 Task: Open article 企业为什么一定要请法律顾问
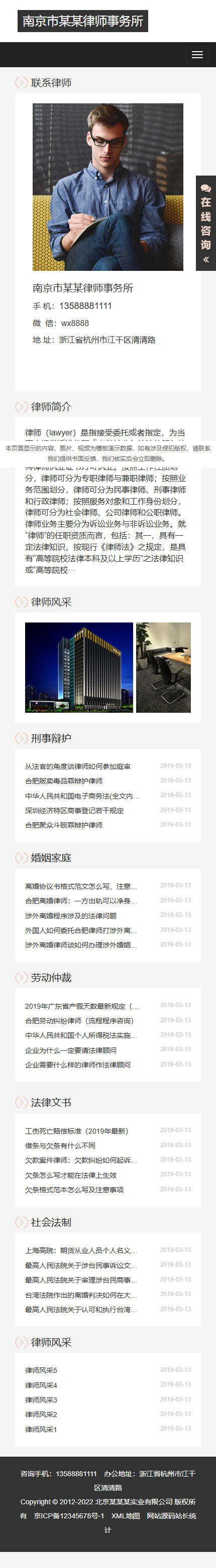click(x=71, y=1050)
